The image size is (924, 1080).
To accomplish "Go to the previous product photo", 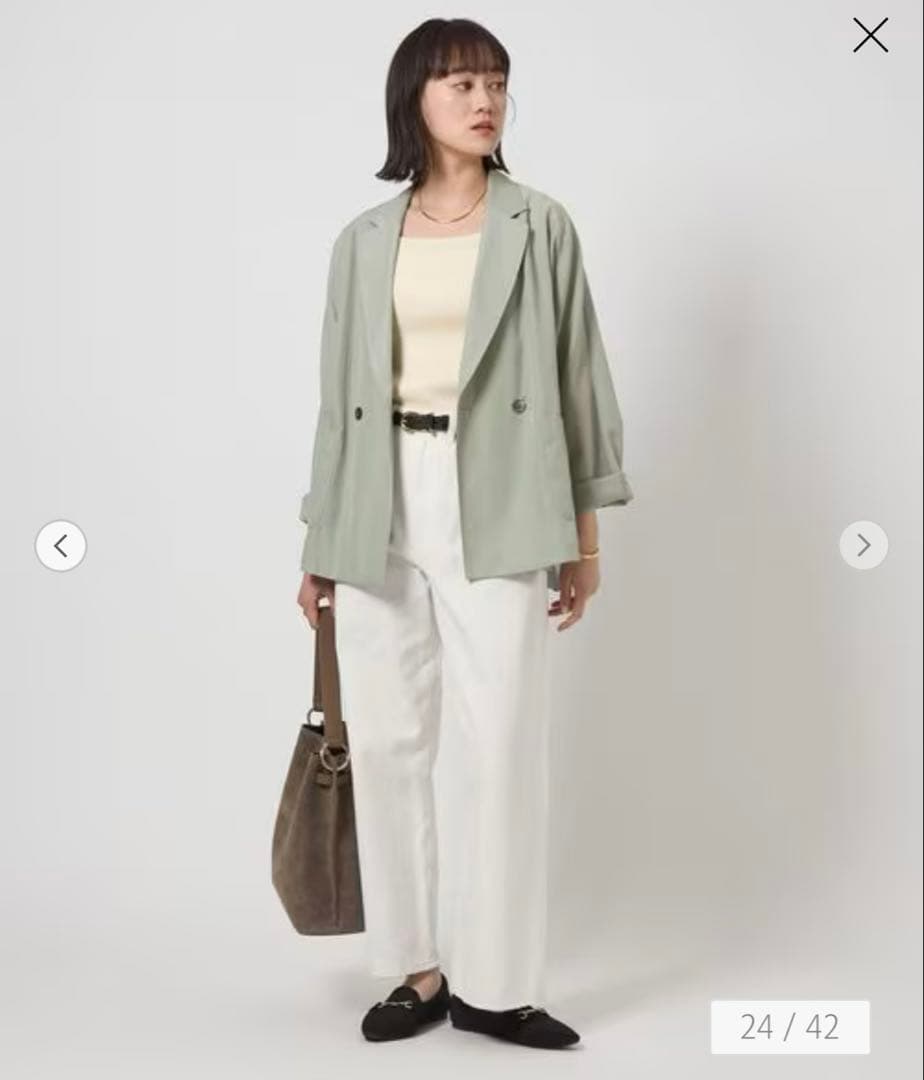I will pos(61,546).
